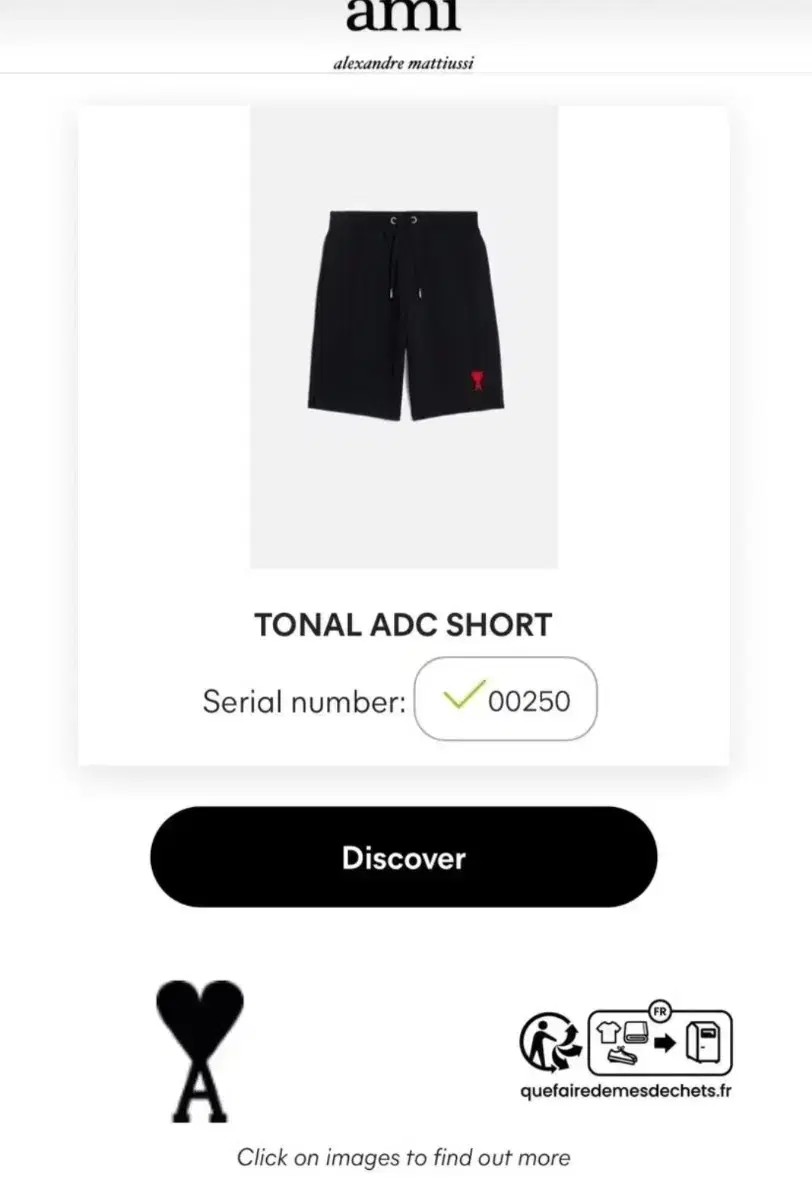Open the Tonal ADC Short product image
The width and height of the screenshot is (812, 1200).
click(x=404, y=338)
